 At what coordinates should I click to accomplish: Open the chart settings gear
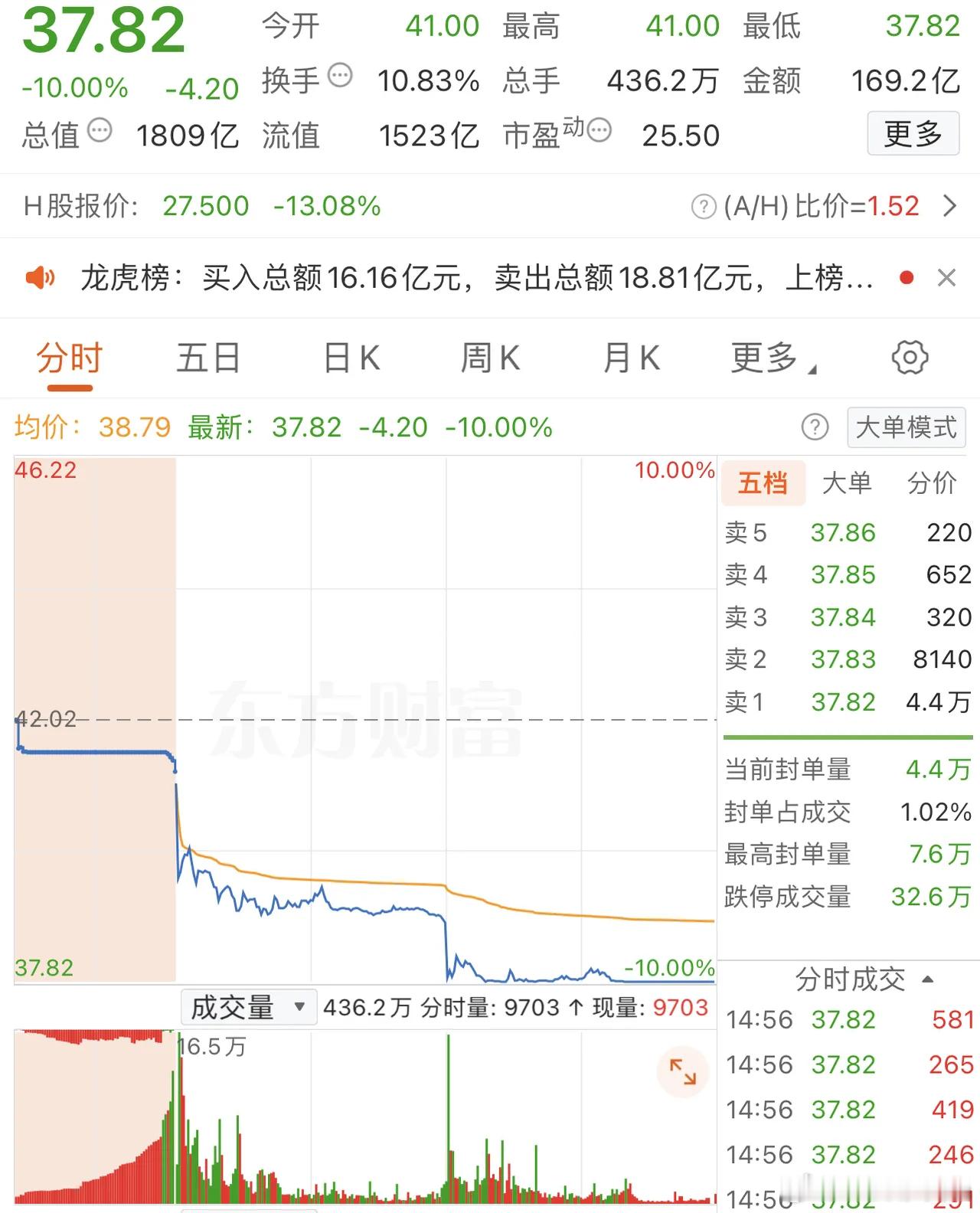[x=908, y=358]
